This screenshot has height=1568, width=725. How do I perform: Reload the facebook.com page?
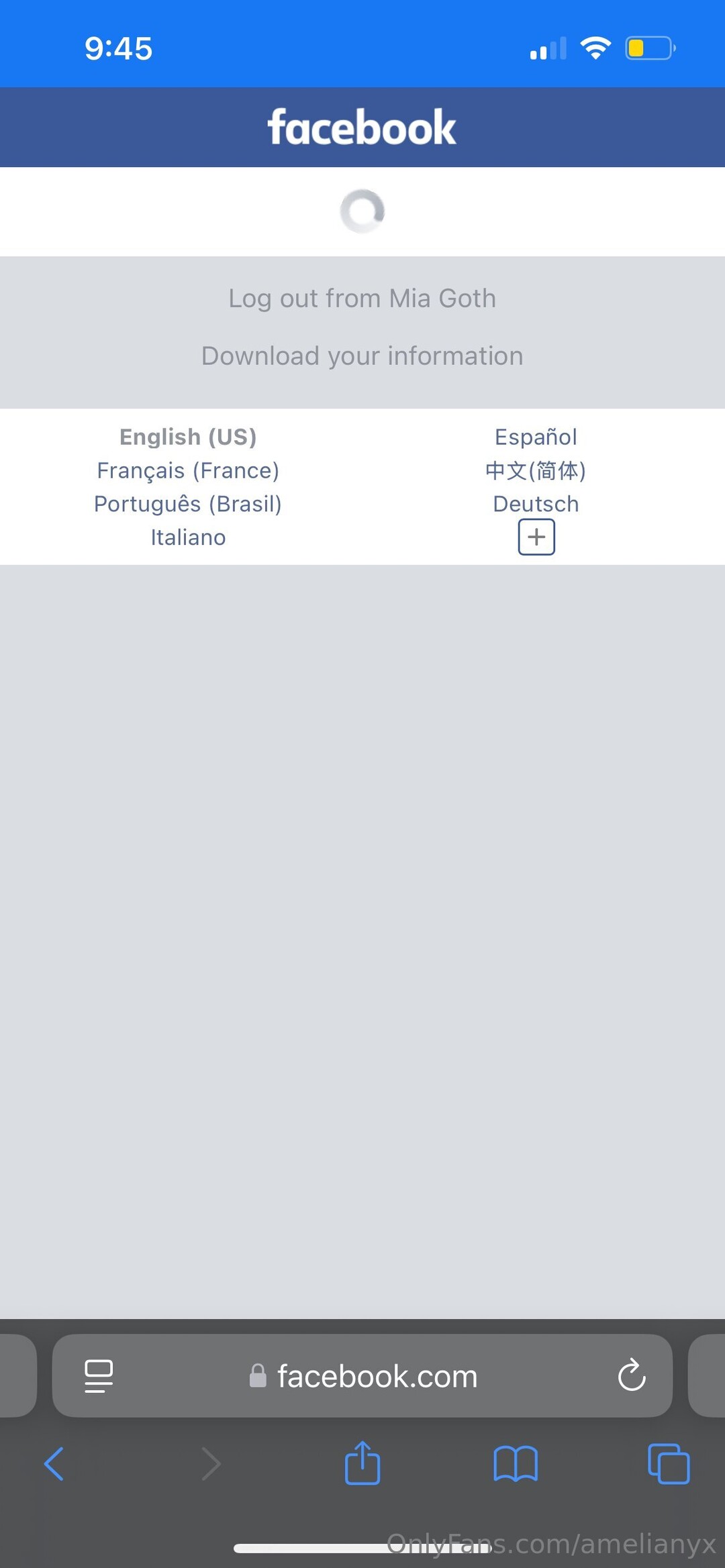click(632, 1375)
